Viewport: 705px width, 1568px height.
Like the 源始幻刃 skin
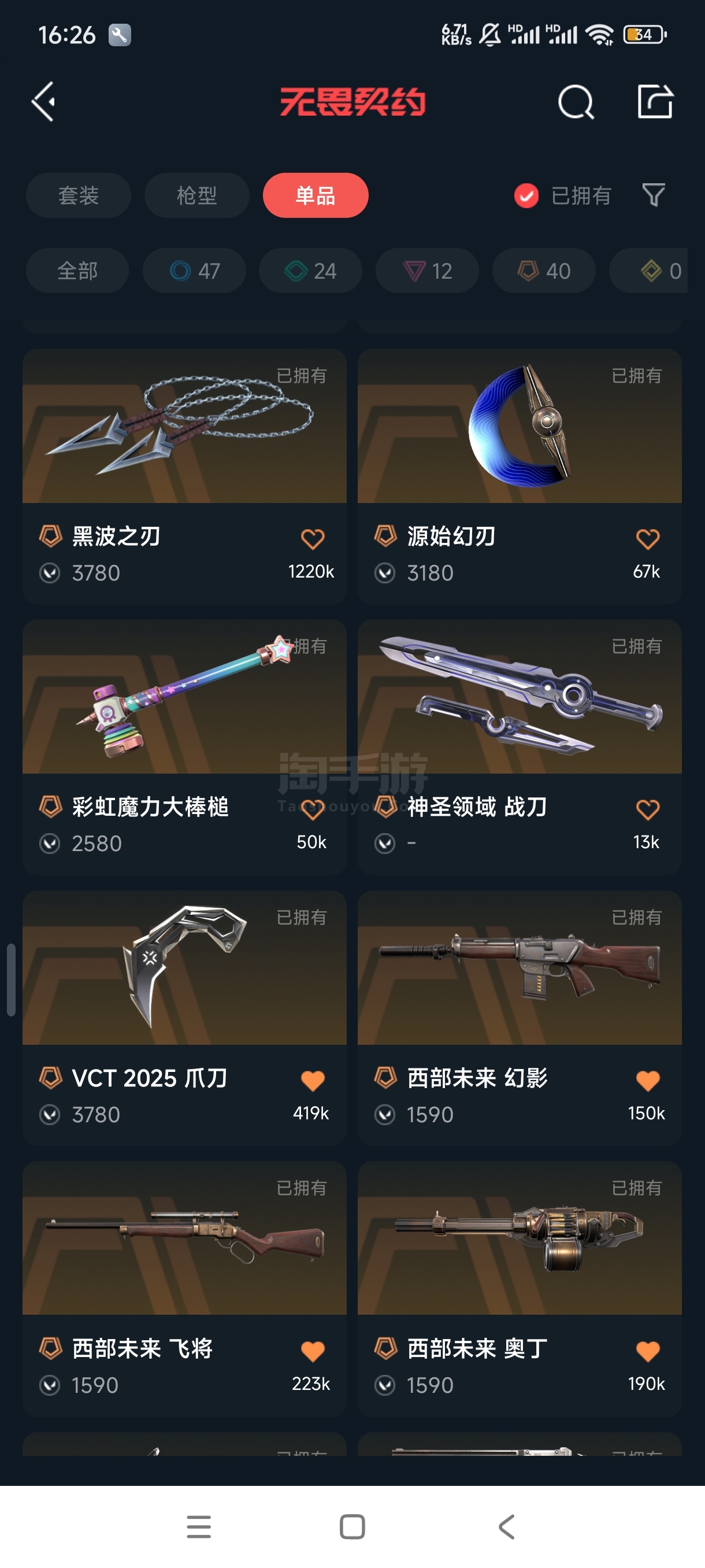point(647,539)
